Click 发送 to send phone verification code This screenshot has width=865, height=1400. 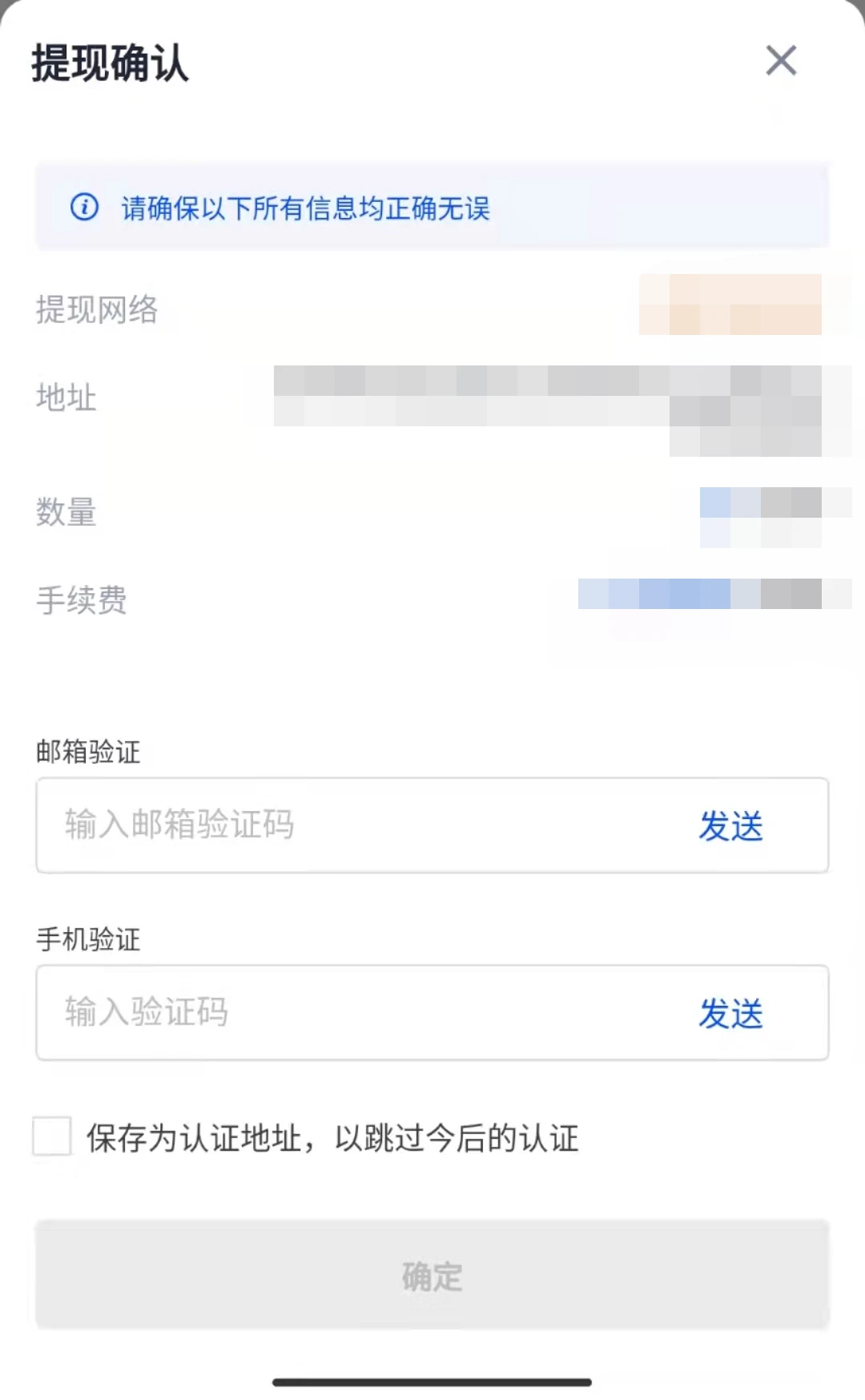pos(731,1014)
